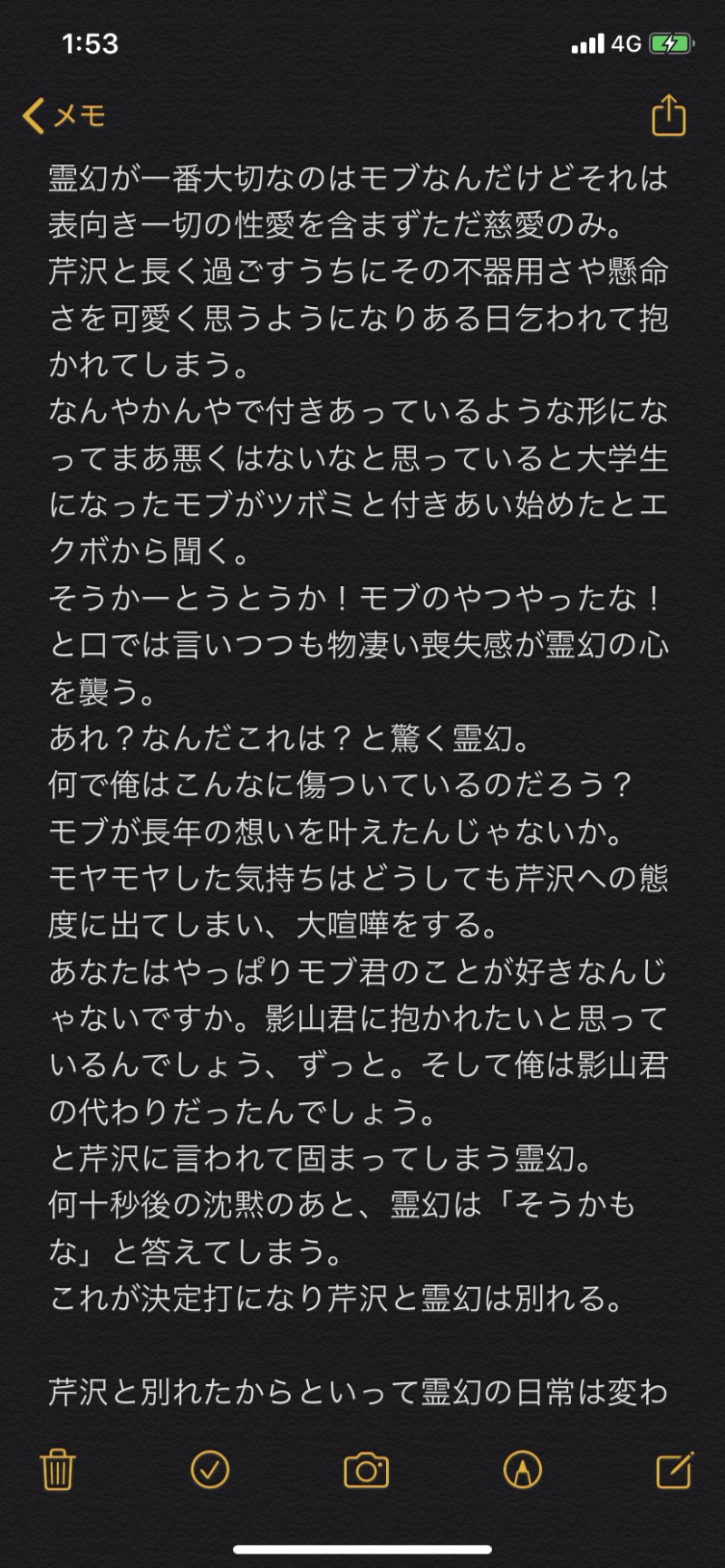The width and height of the screenshot is (725, 1568).
Task: Open the camera to attach a photo
Action: 366,1469
